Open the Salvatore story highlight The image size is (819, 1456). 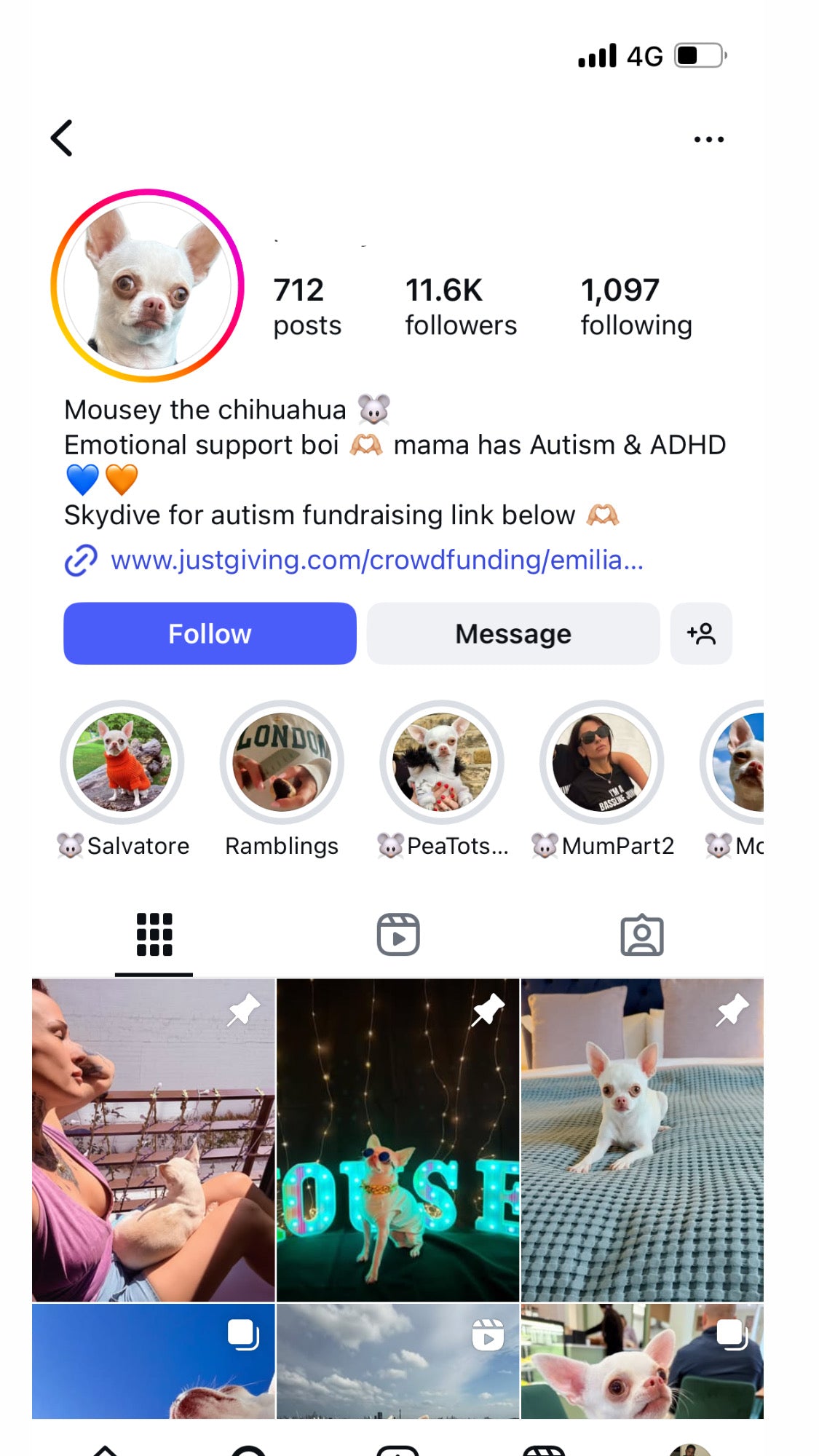click(x=122, y=762)
